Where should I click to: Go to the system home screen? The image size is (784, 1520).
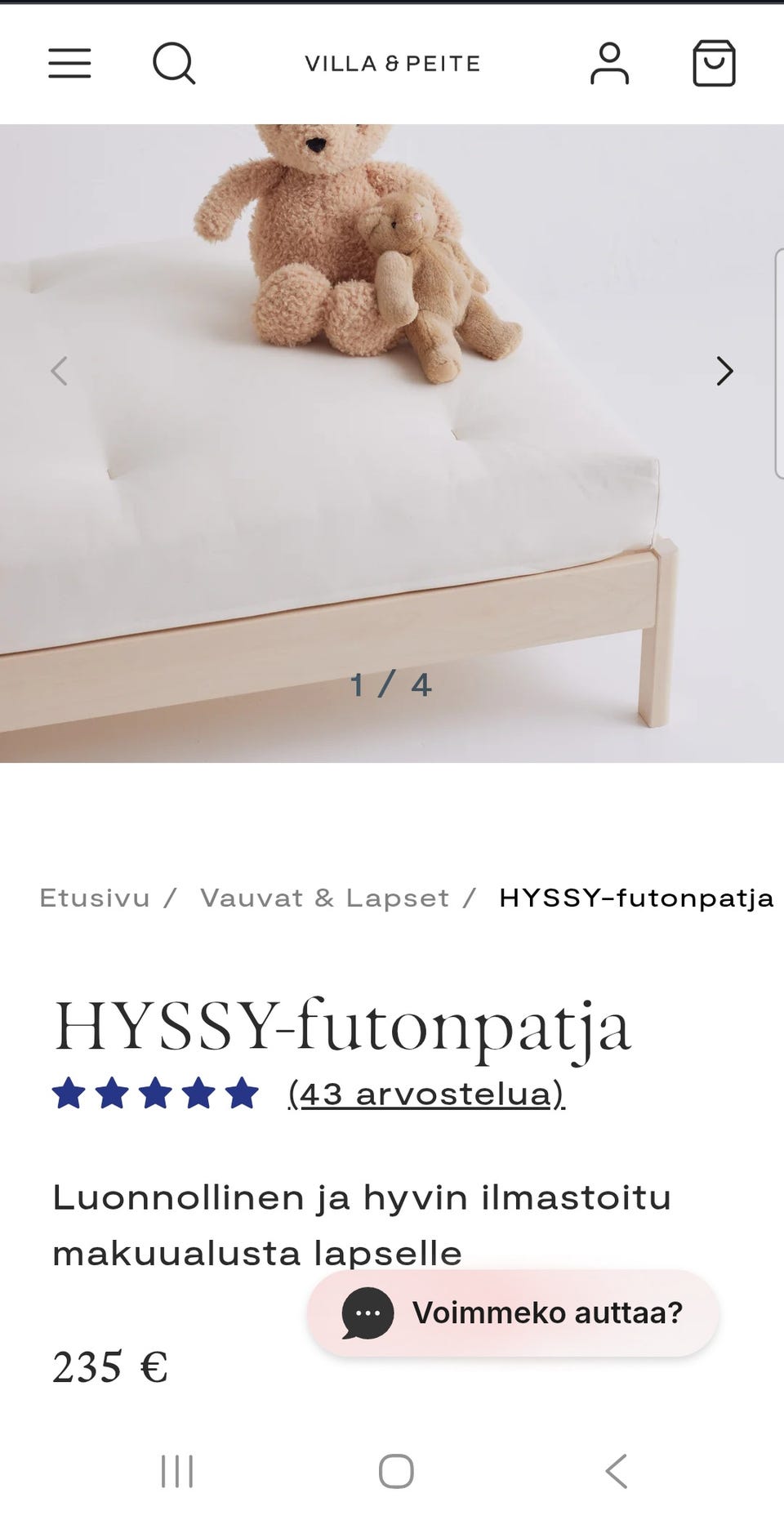(x=396, y=1471)
